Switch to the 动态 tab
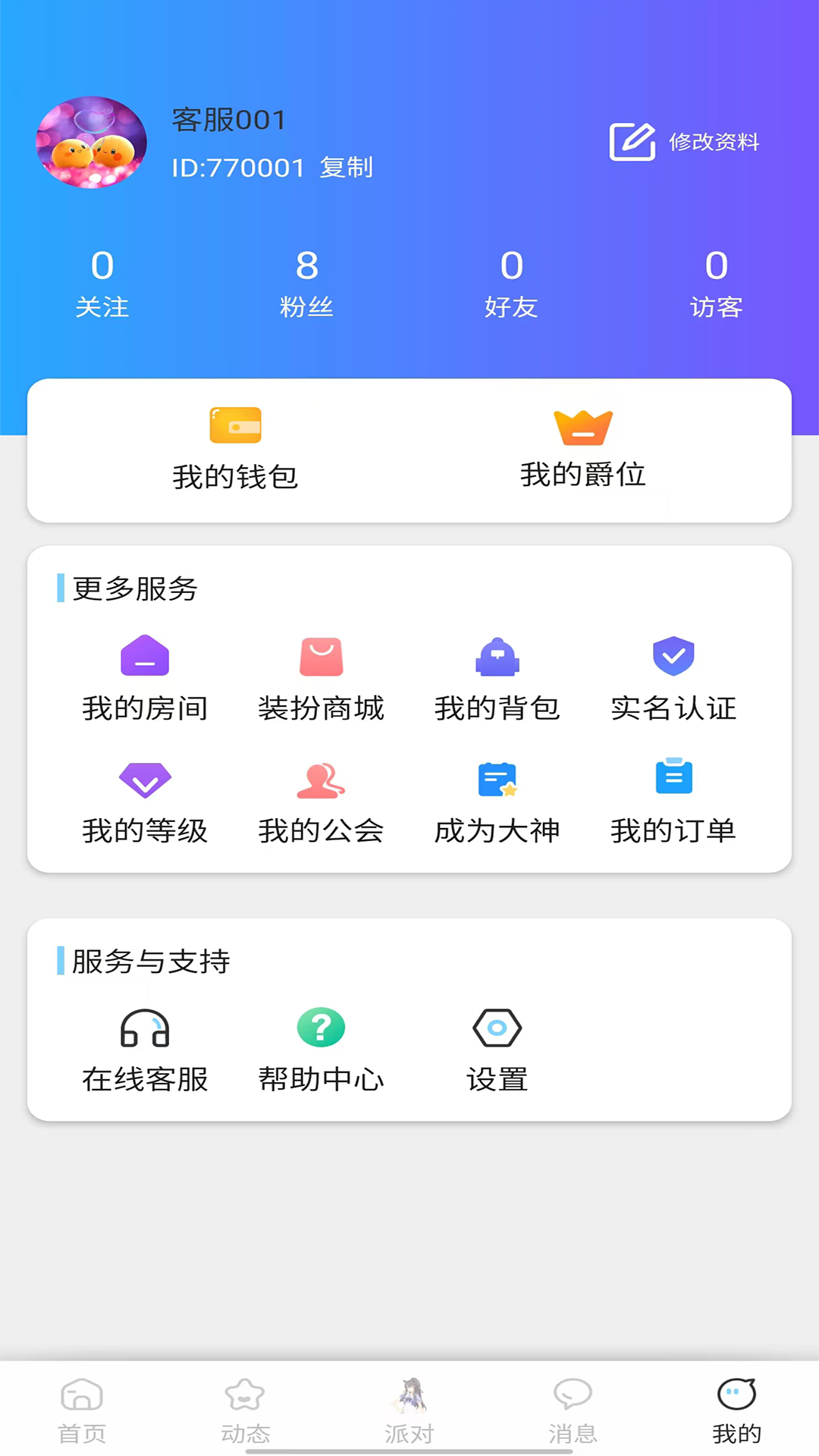The width and height of the screenshot is (819, 1456). tap(246, 1410)
